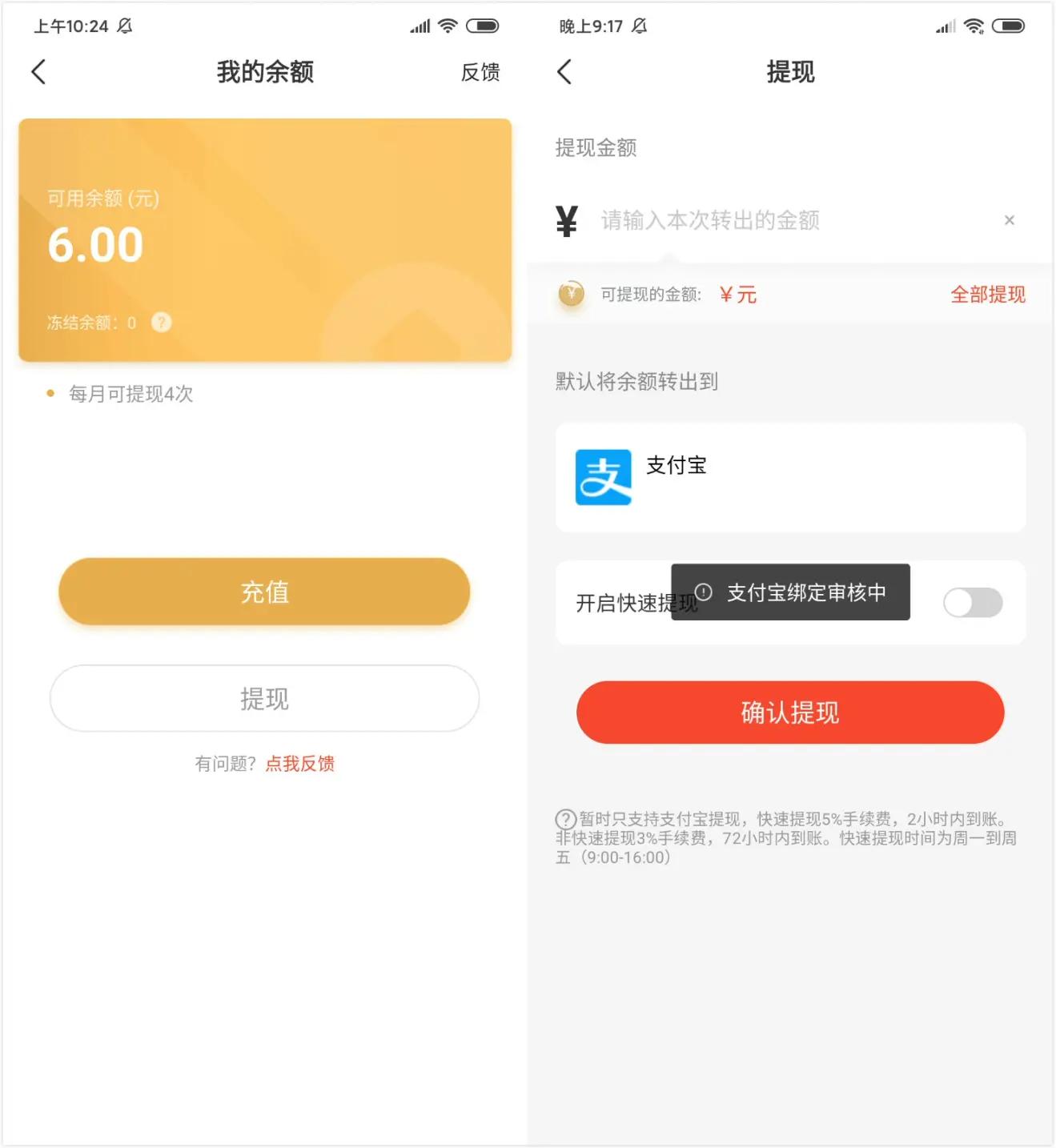1056x1148 pixels.
Task: Open 点我反馈 feedback link
Action: tap(300, 764)
